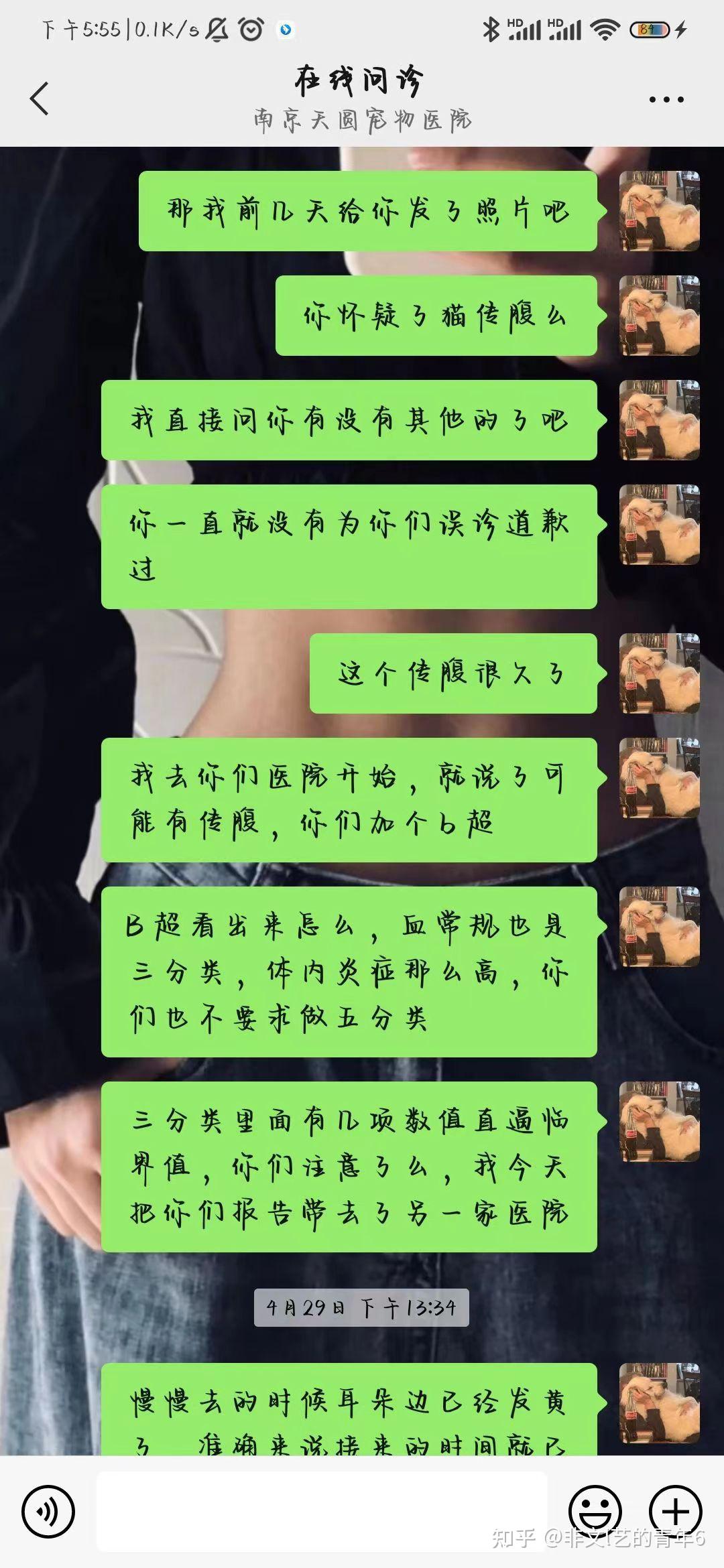
Task: Tap avatar beside 你怀疑了猫传腹么 message
Action: click(660, 316)
